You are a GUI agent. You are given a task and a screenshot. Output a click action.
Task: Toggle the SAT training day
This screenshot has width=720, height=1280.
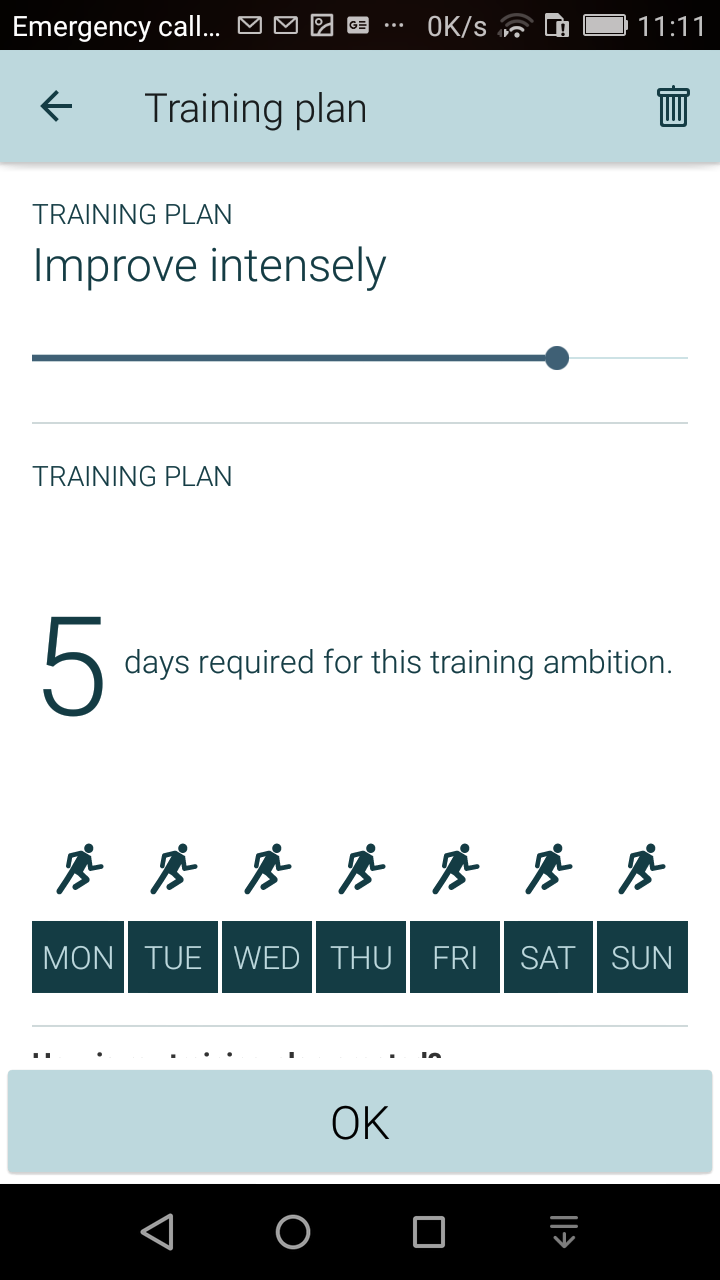[548, 957]
